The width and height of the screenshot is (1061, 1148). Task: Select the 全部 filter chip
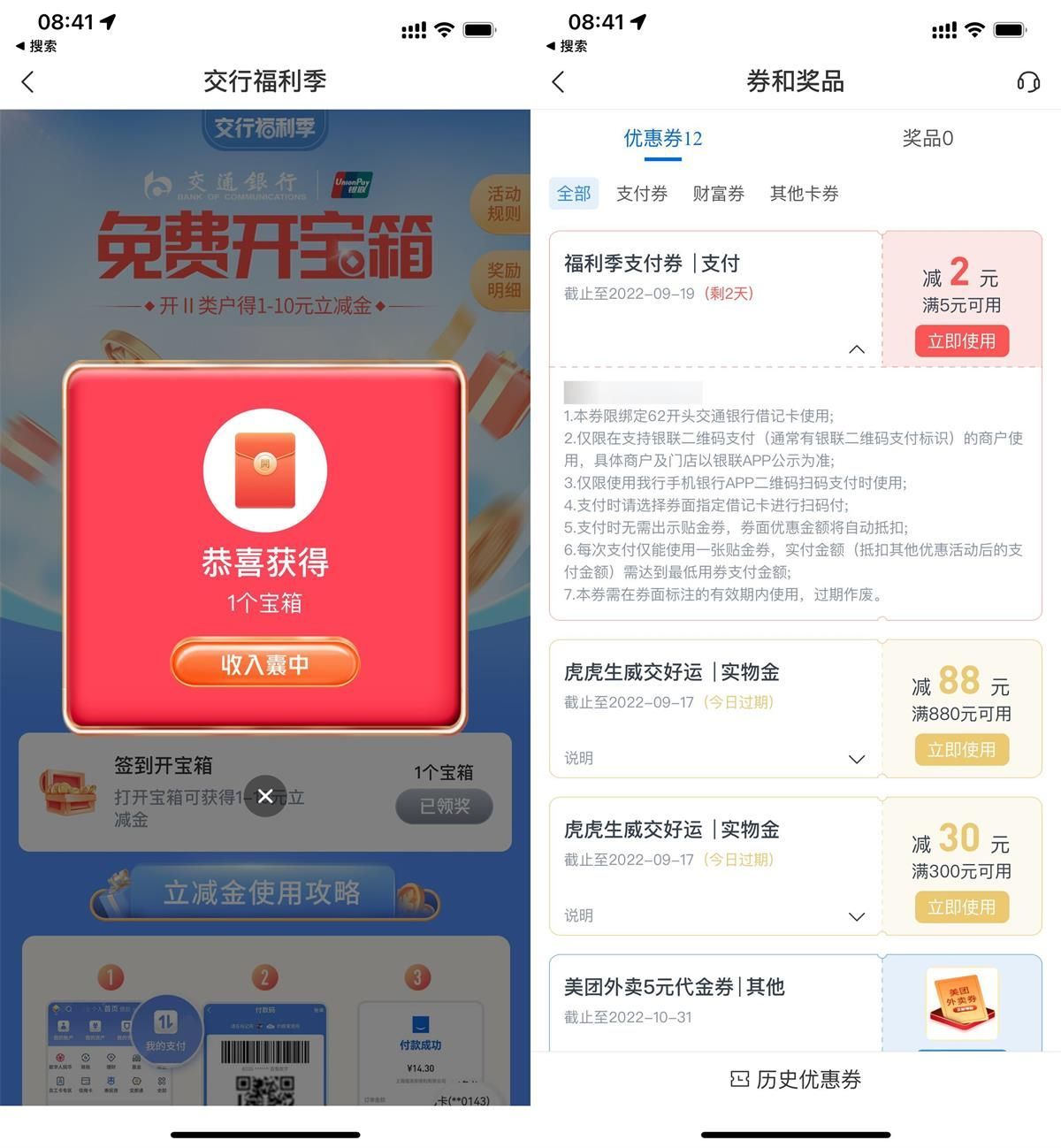coord(574,194)
